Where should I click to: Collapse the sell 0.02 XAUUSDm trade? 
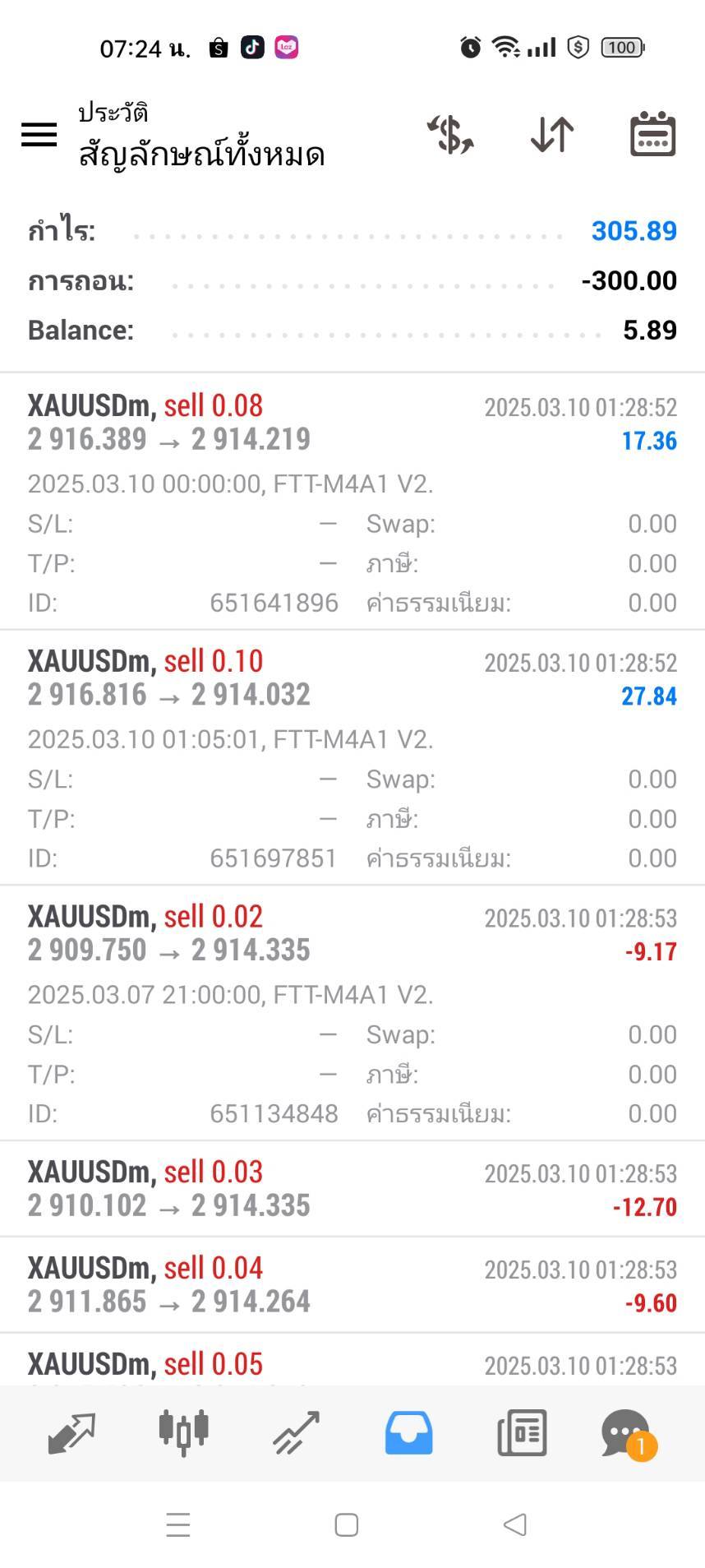click(352, 1013)
